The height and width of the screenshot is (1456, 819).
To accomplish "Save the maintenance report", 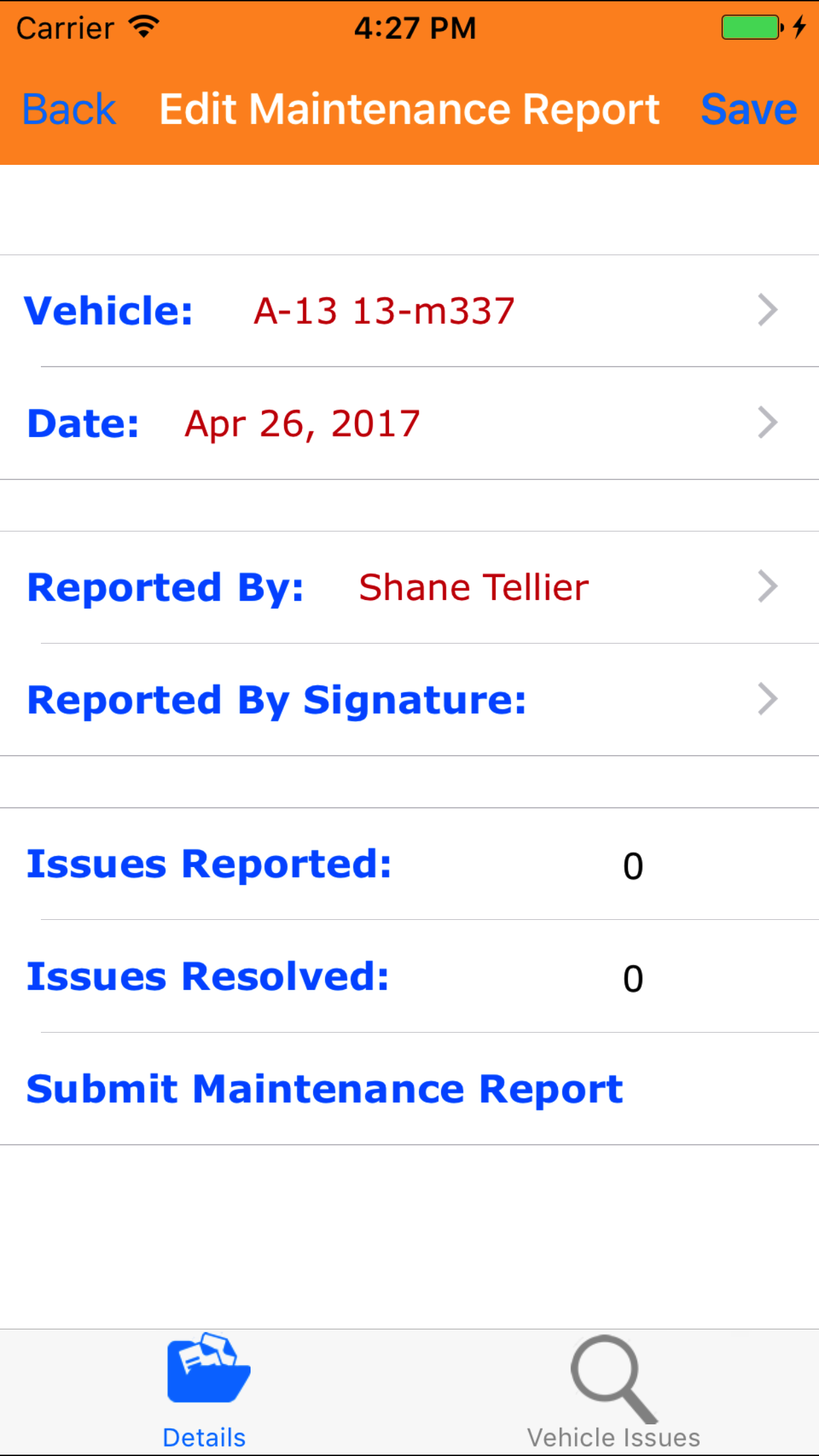I will [748, 109].
